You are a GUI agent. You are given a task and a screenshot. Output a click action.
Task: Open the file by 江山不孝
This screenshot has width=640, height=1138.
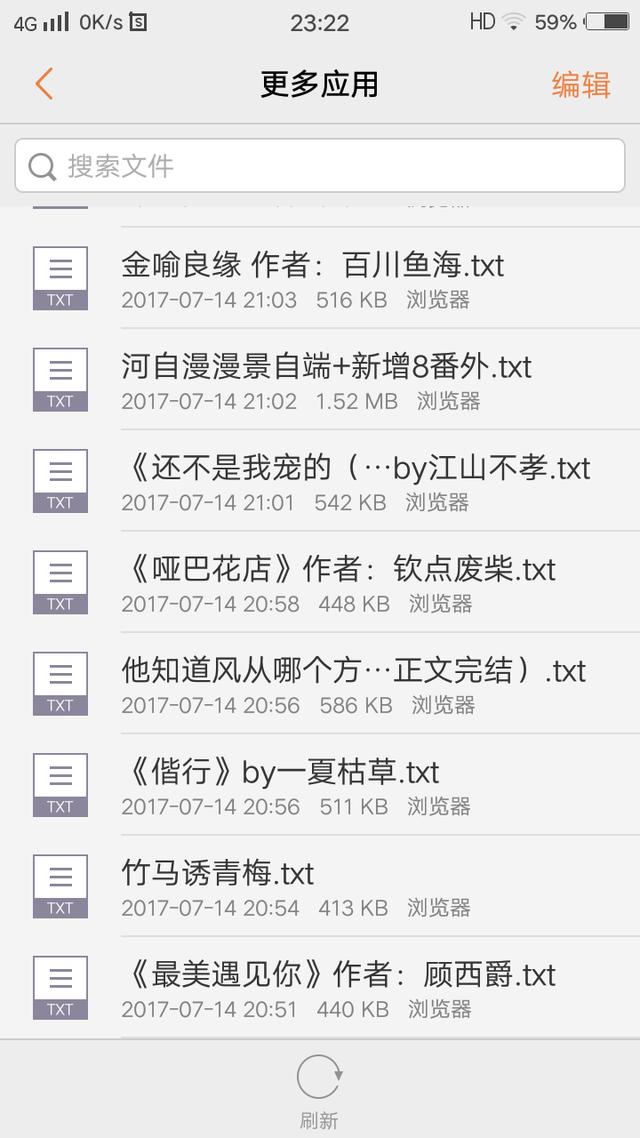pyautogui.click(x=320, y=480)
